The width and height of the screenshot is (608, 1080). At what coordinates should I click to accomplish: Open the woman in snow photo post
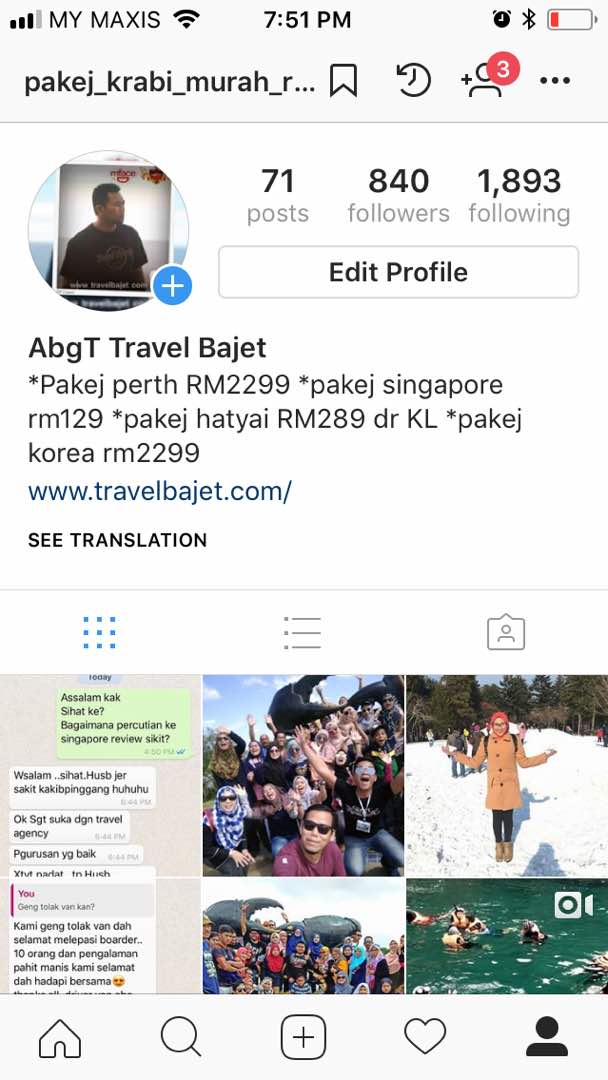(x=506, y=775)
